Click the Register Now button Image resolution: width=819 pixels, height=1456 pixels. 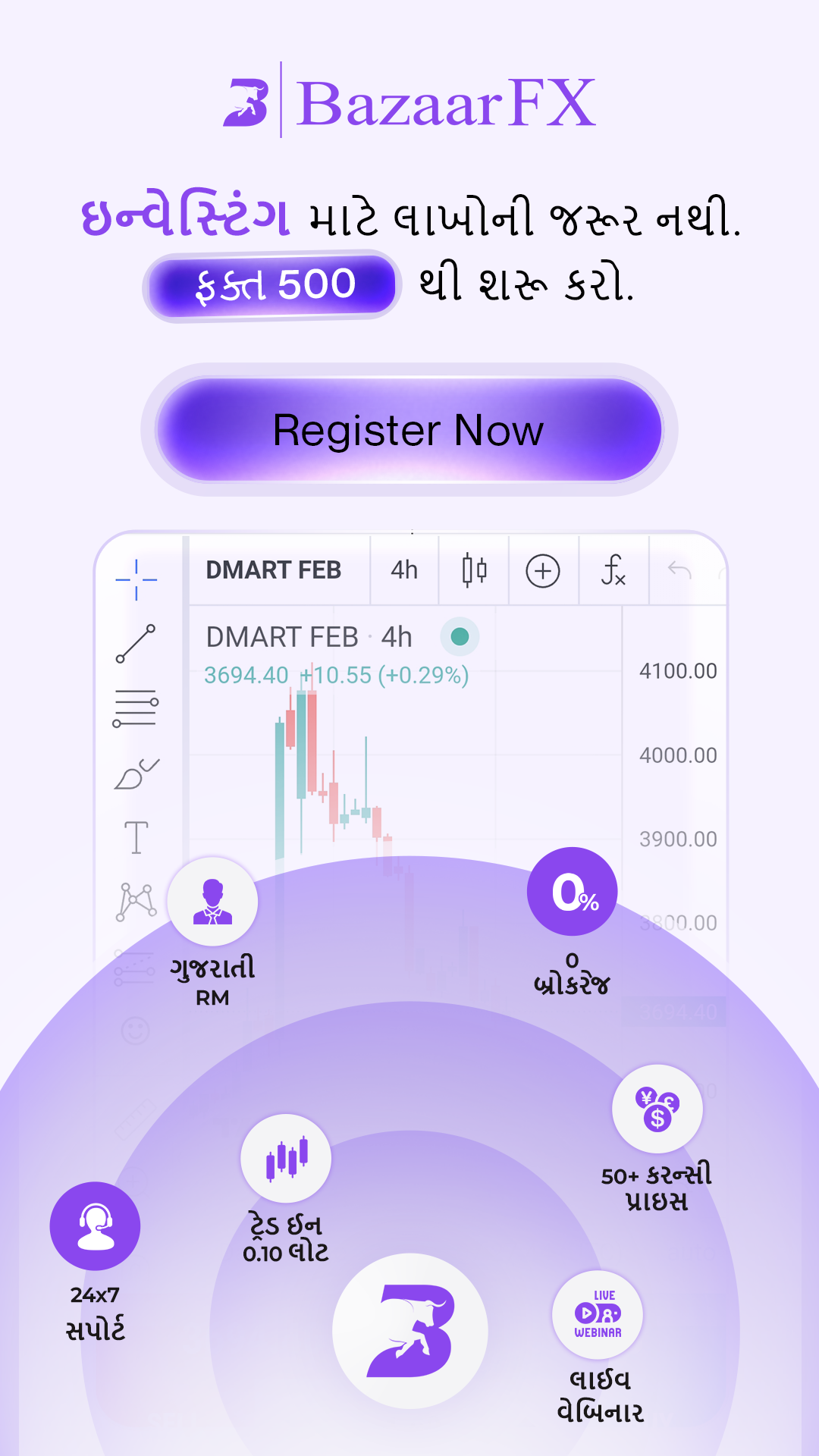pos(409,431)
